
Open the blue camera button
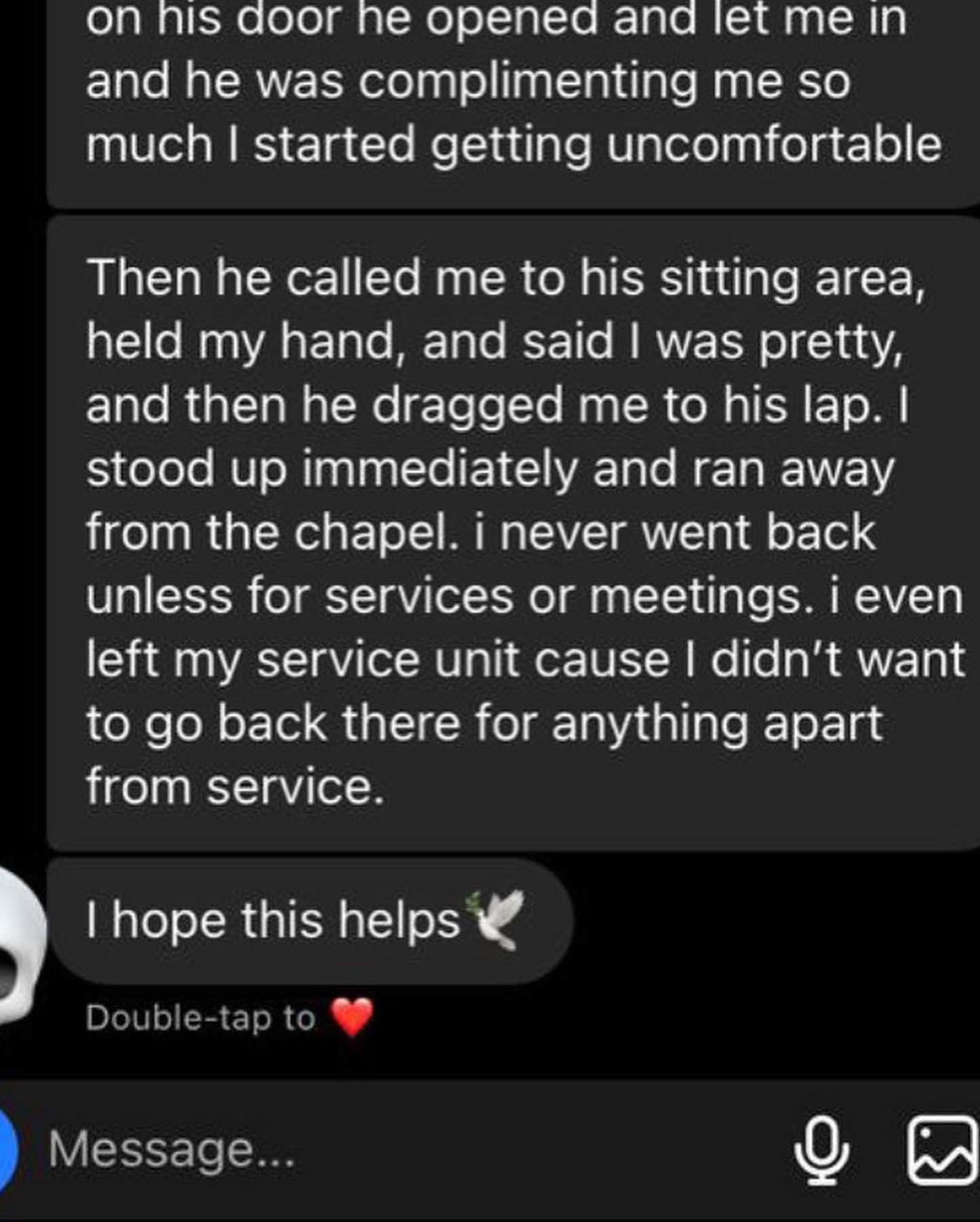pyautogui.click(x=5, y=1150)
